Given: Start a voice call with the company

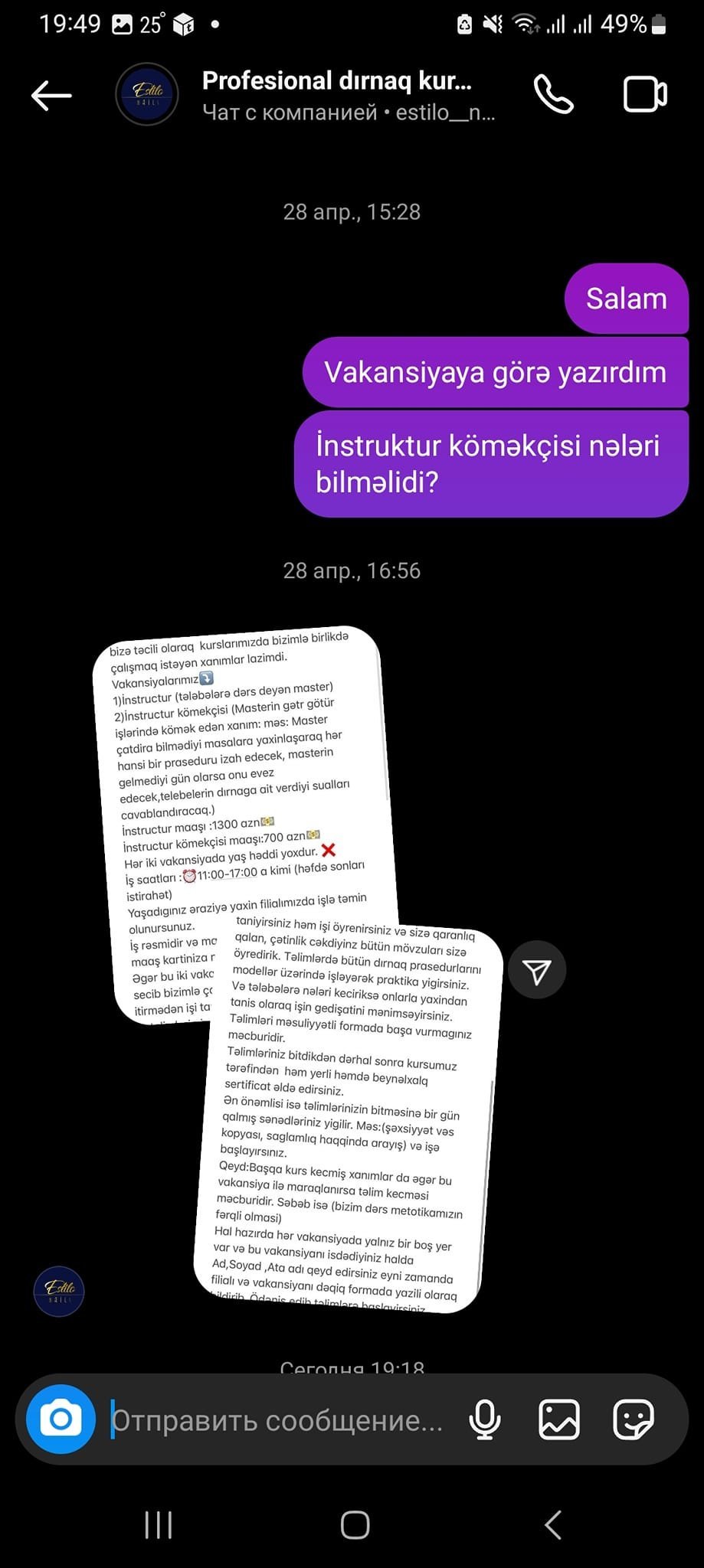Looking at the screenshot, I should (x=553, y=95).
